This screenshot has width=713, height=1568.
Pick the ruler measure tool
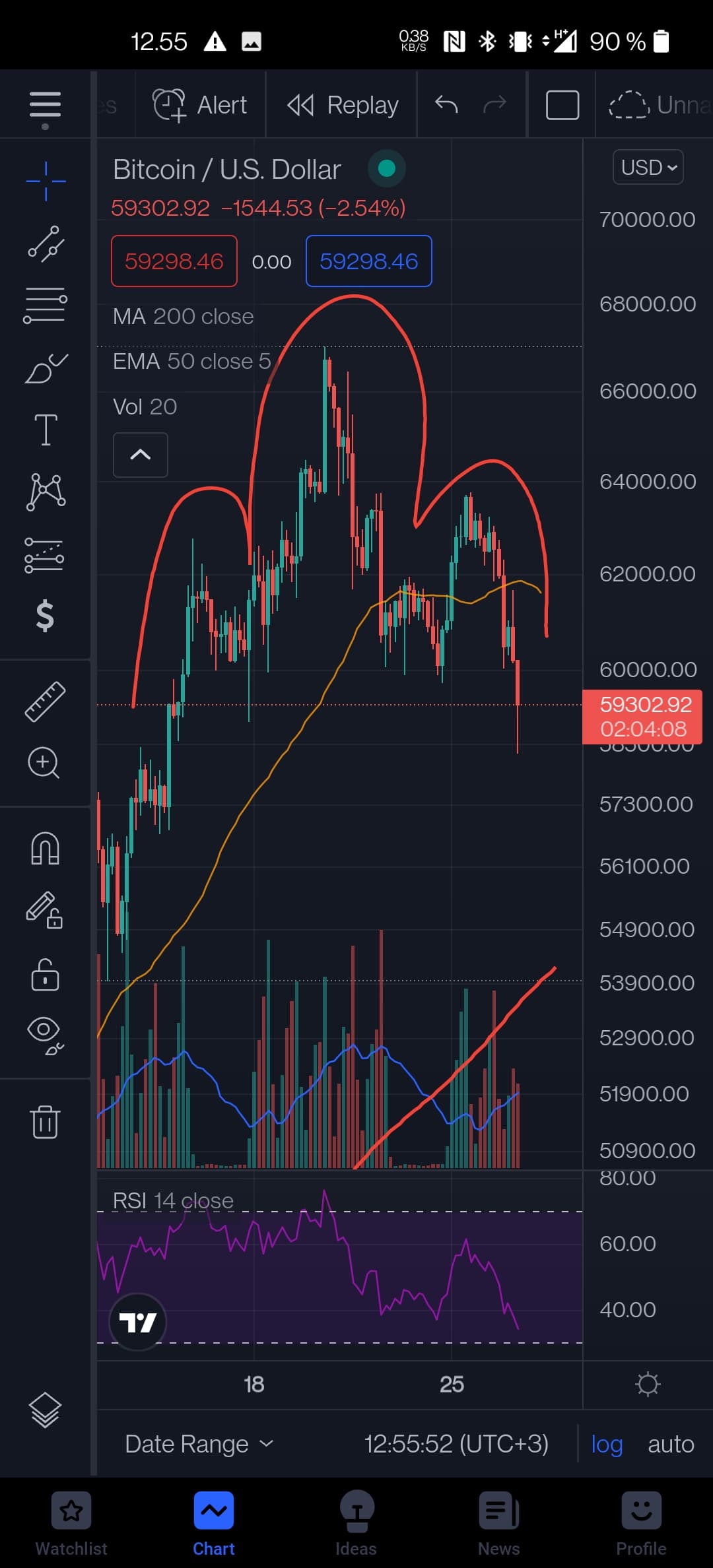(x=45, y=702)
